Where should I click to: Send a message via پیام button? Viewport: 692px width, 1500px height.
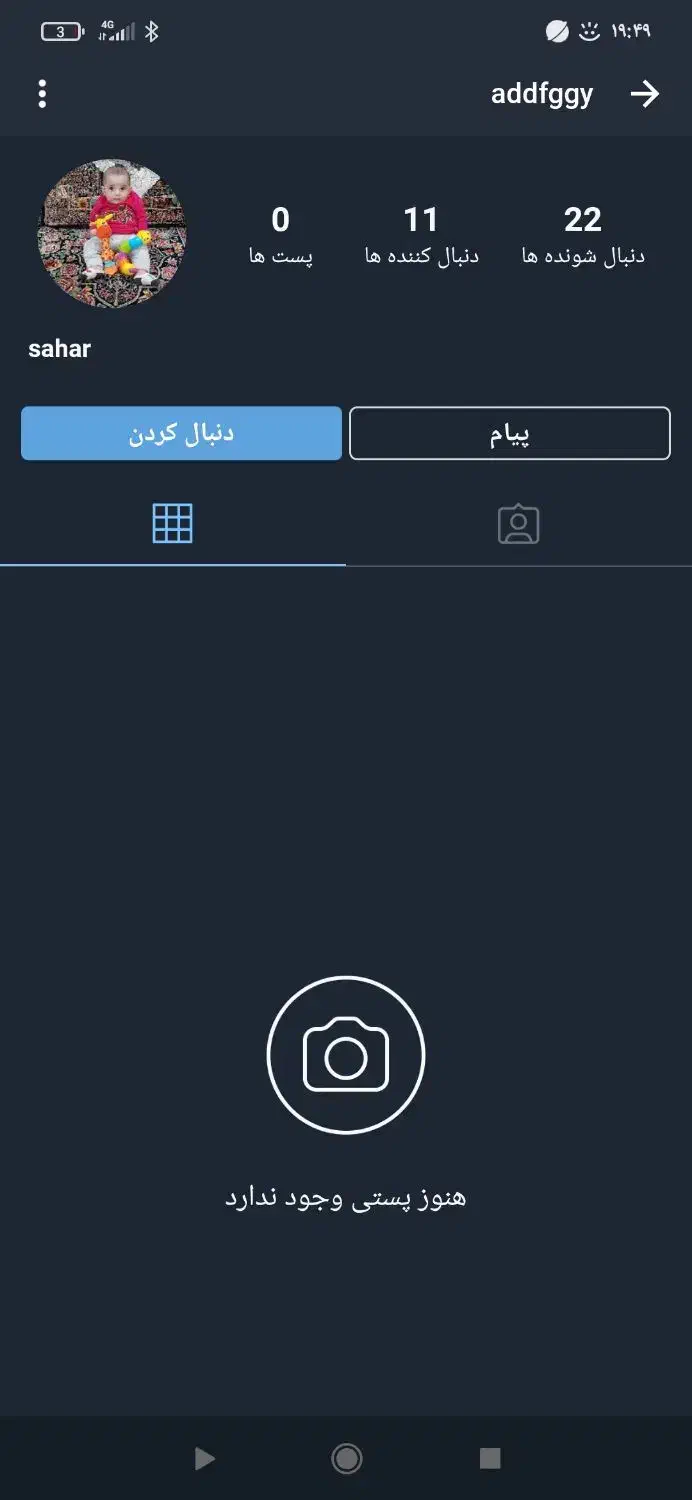point(509,434)
